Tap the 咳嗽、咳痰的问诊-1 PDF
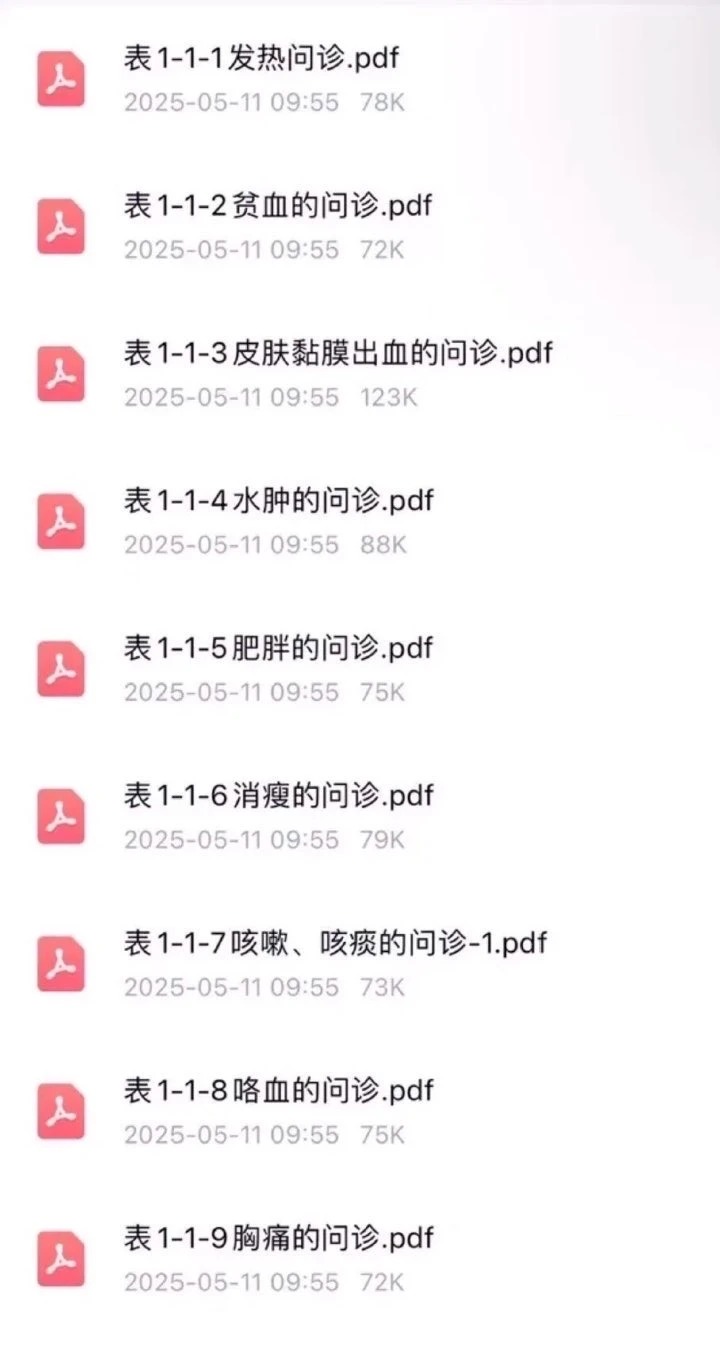 click(334, 943)
